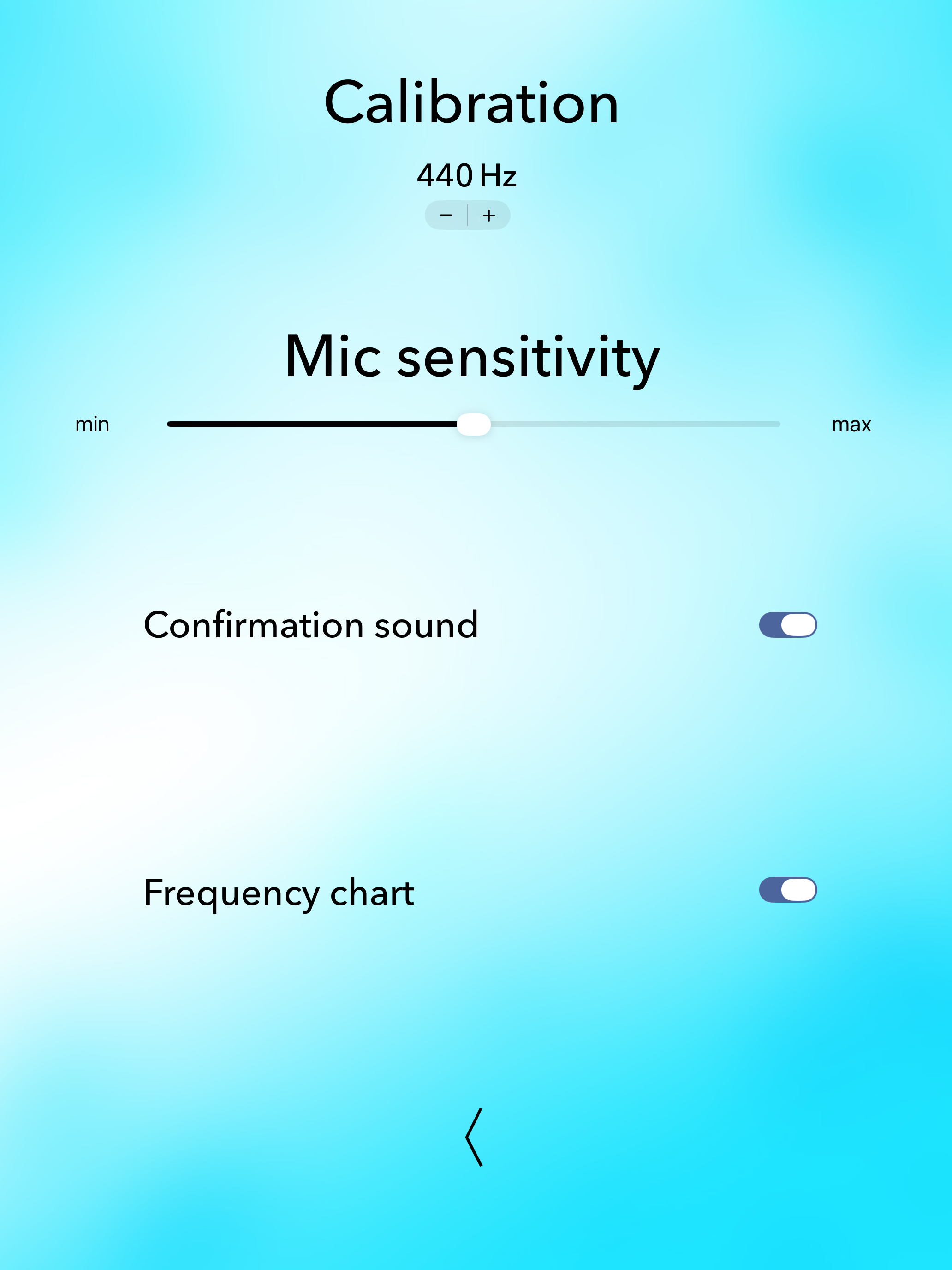
Task: Disable the Confirmation sound switch
Action: pos(787,625)
